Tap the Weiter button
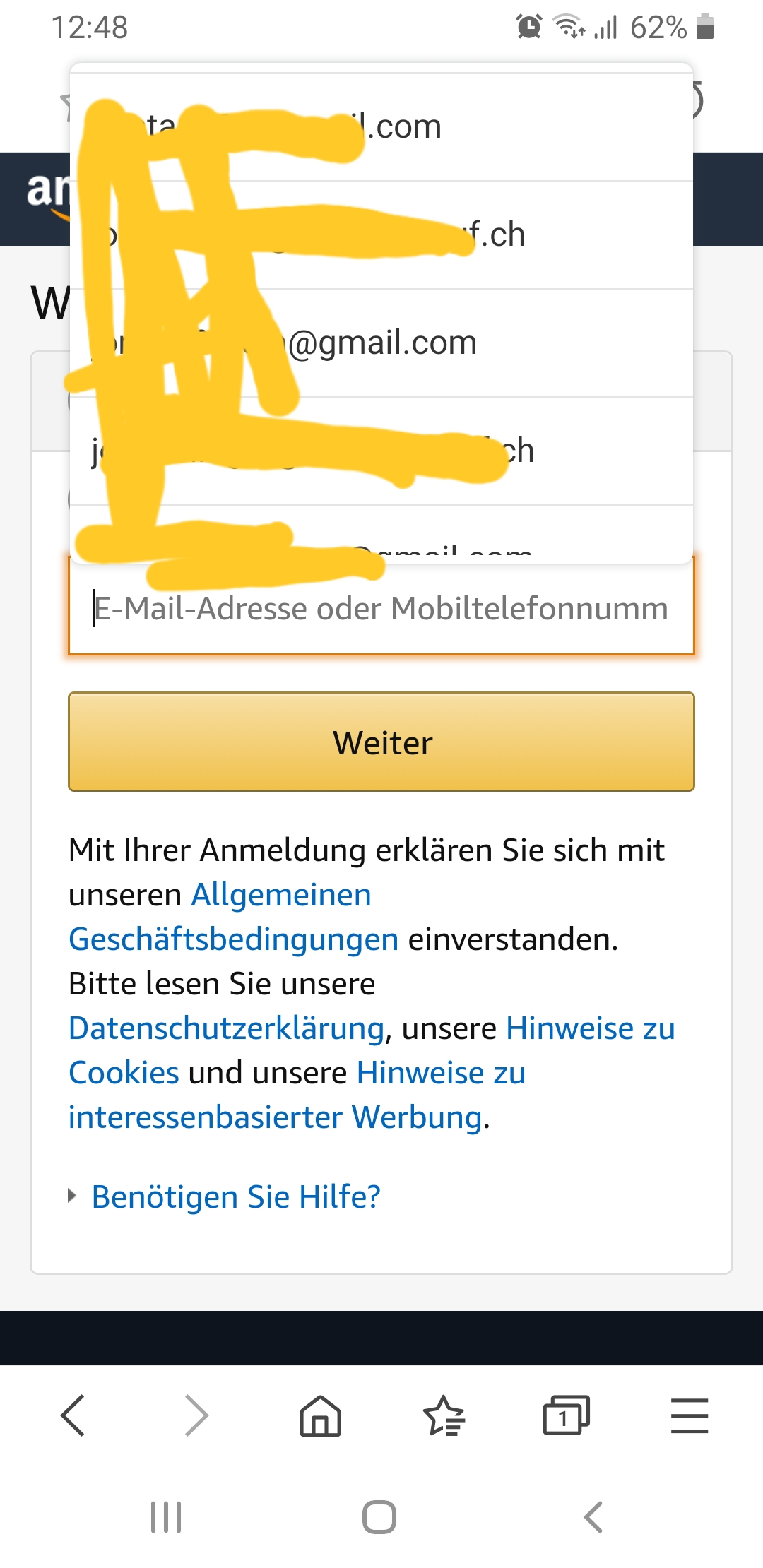Image resolution: width=763 pixels, height=1568 pixels. 381,742
